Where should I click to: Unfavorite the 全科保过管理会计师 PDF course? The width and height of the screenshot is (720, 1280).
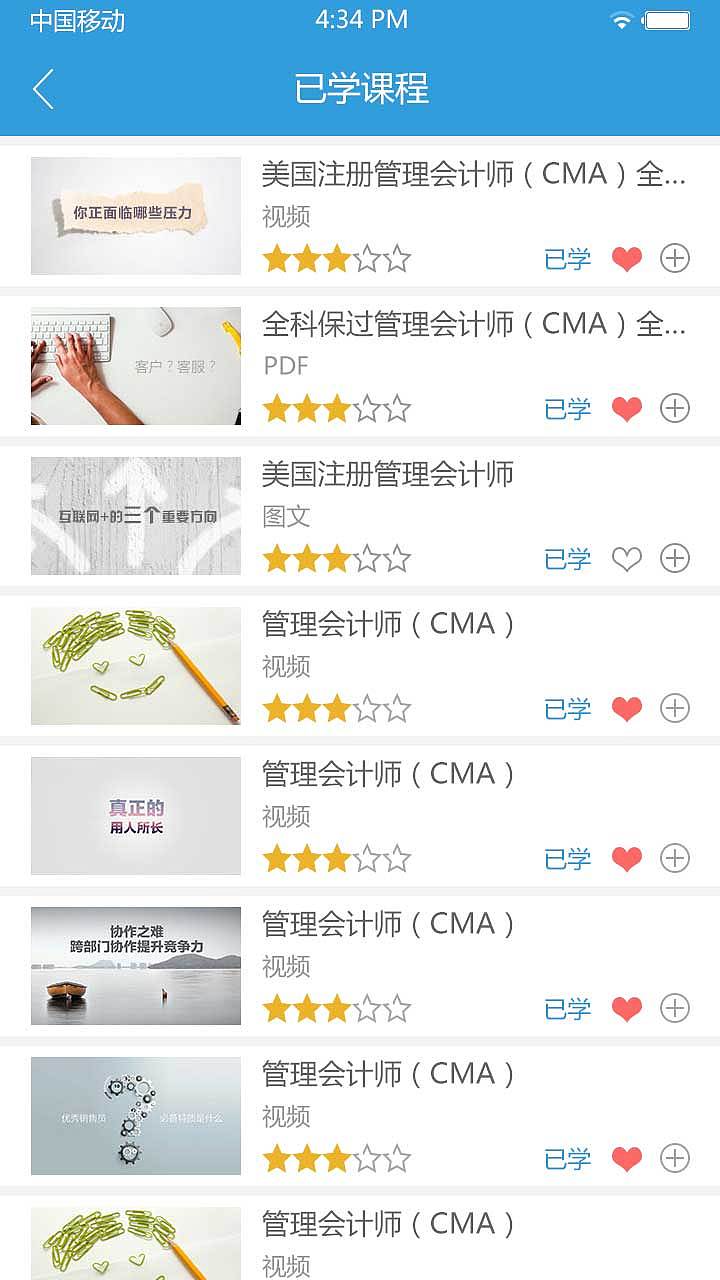[626, 408]
